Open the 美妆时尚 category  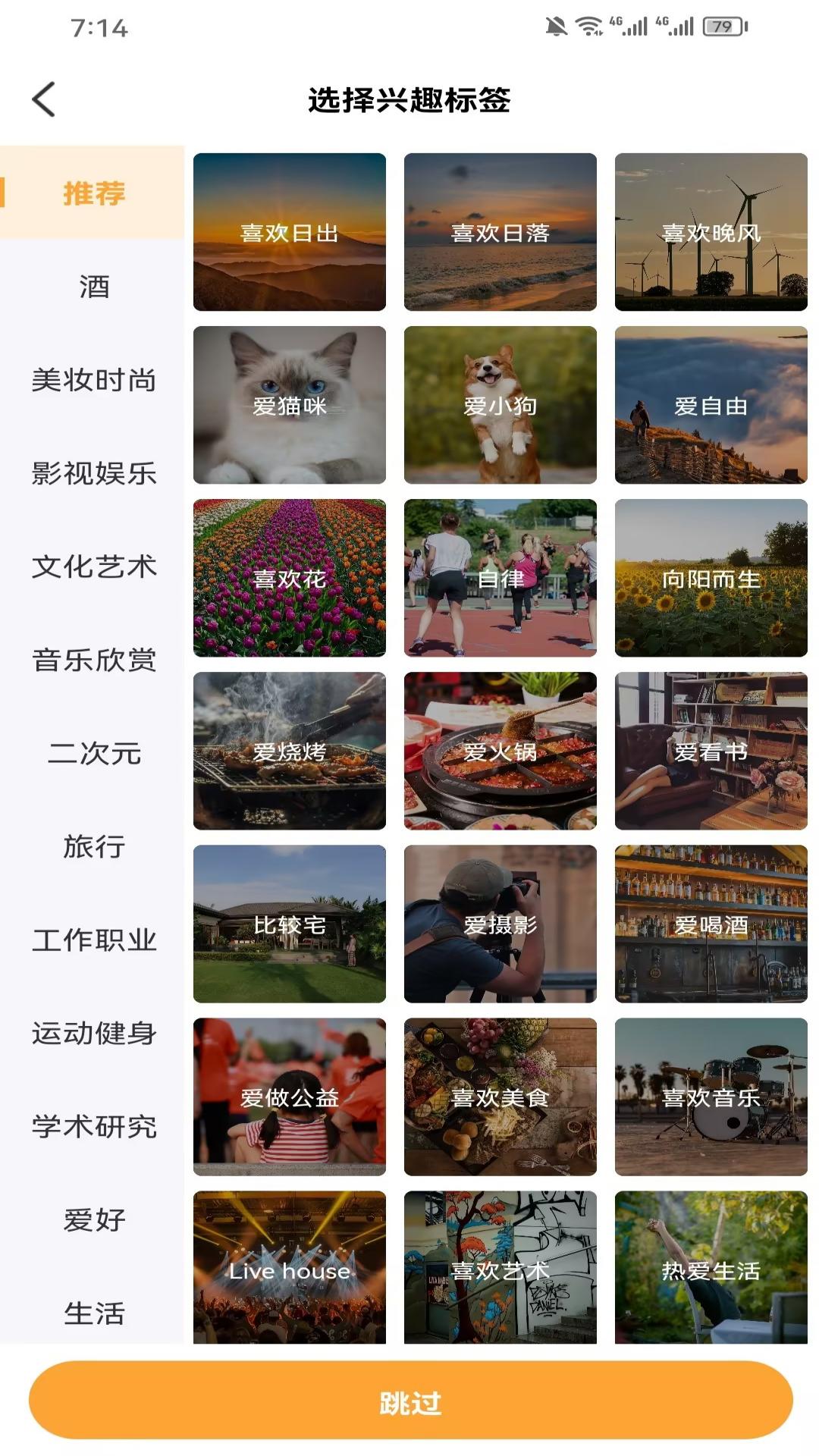click(x=93, y=380)
